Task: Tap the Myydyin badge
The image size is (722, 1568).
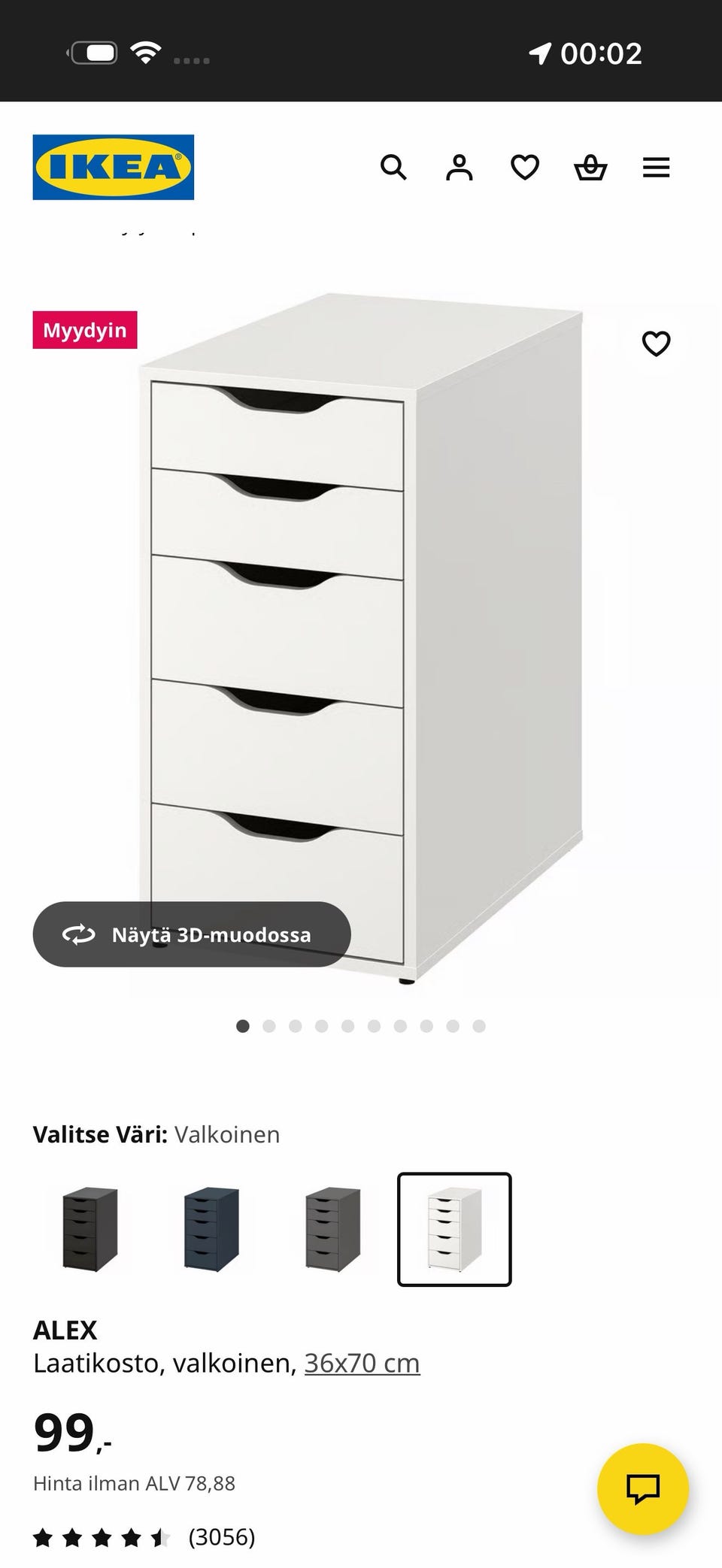Action: [x=84, y=329]
